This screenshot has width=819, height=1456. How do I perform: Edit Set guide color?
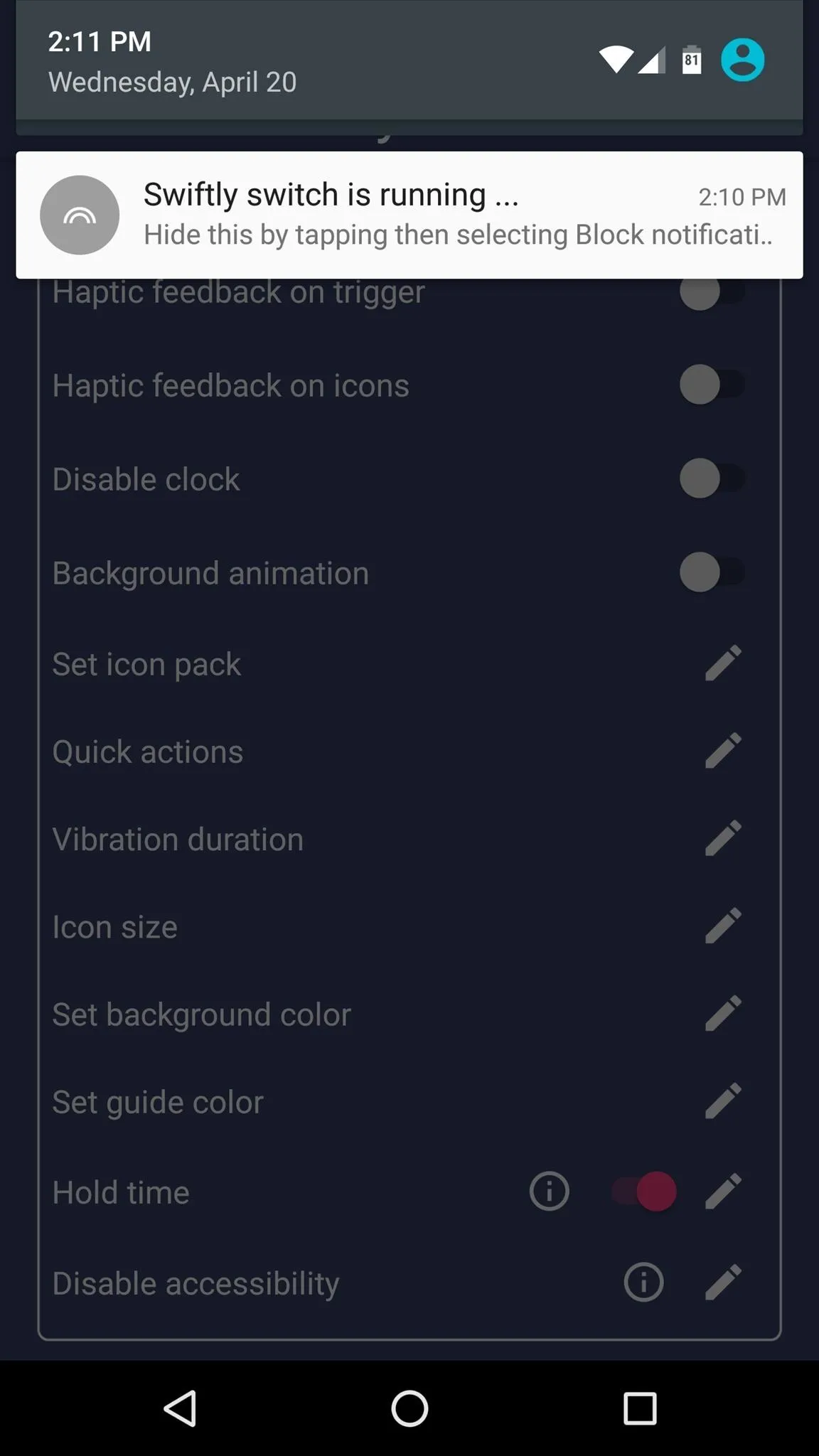(723, 1101)
